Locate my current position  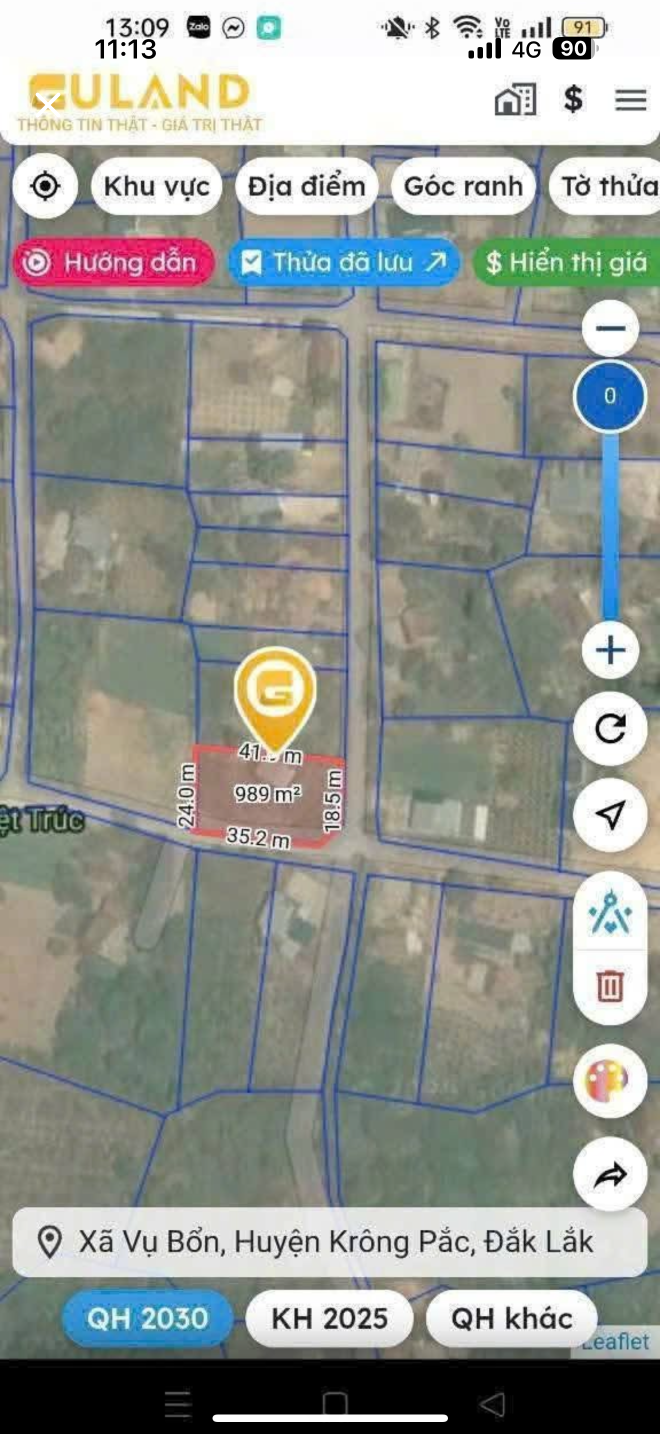pyautogui.click(x=45, y=187)
